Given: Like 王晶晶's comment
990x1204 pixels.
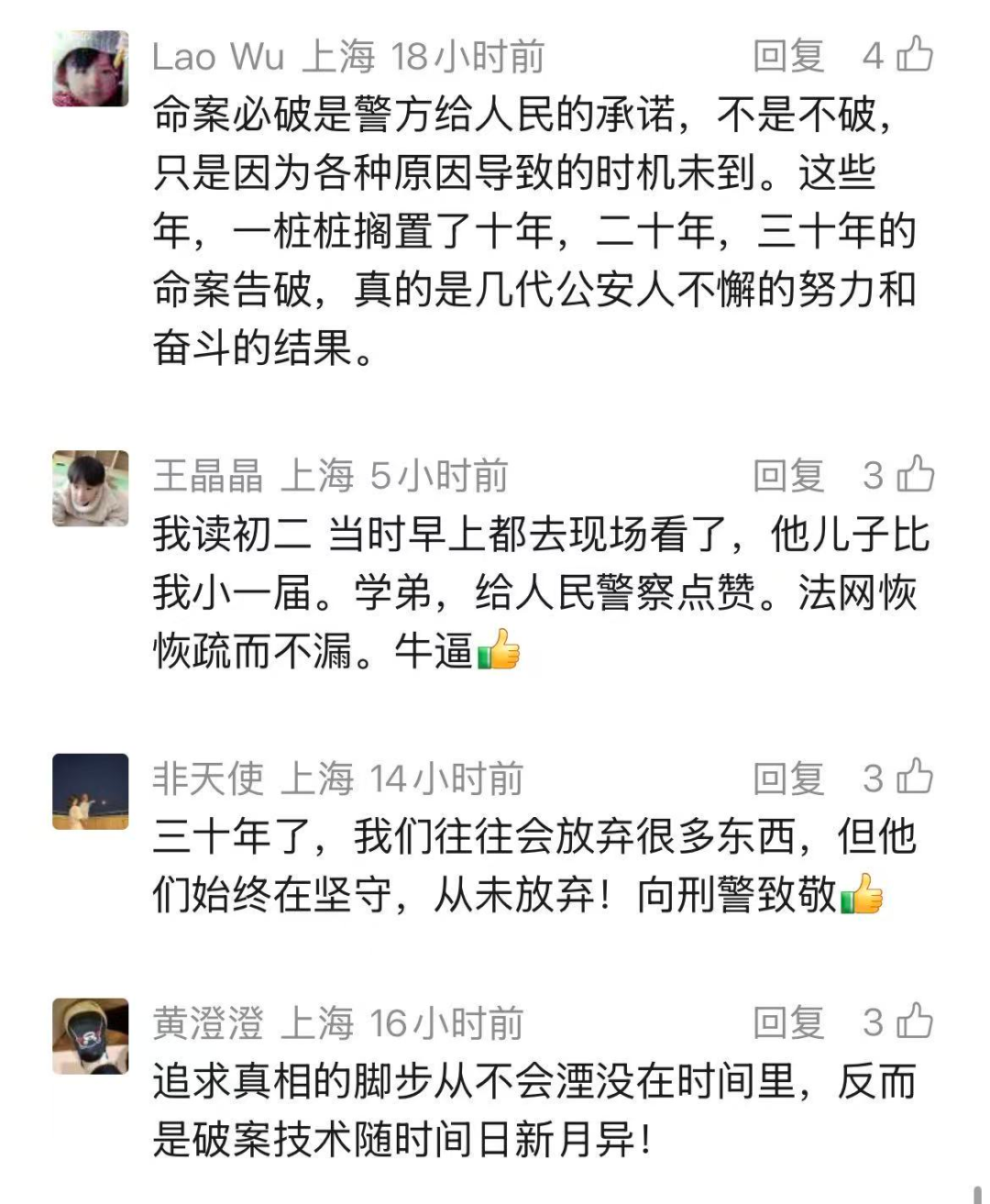Looking at the screenshot, I should [914, 474].
